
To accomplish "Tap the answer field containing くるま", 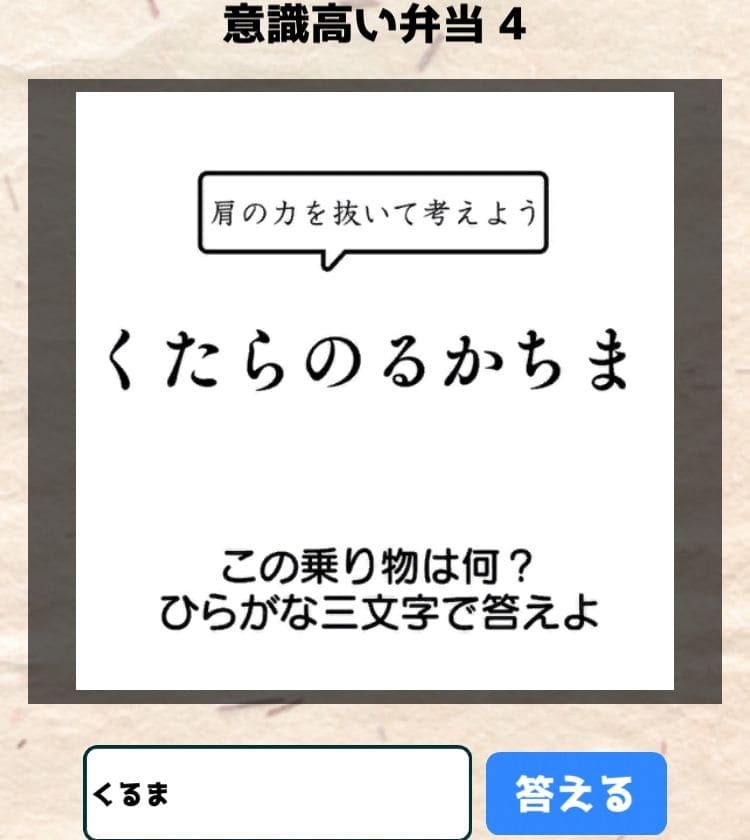I will [277, 793].
